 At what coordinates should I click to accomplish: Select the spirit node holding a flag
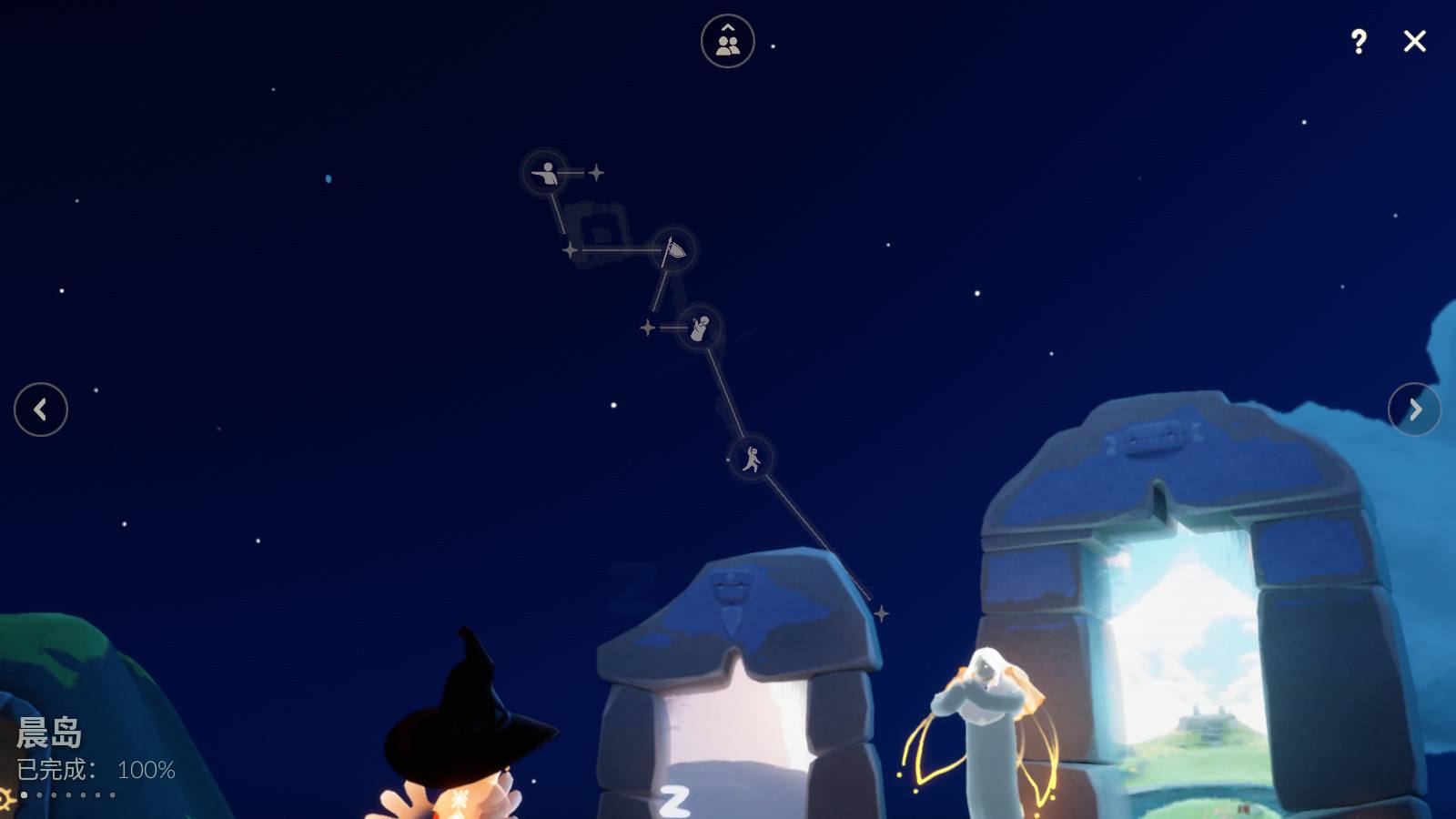click(673, 249)
